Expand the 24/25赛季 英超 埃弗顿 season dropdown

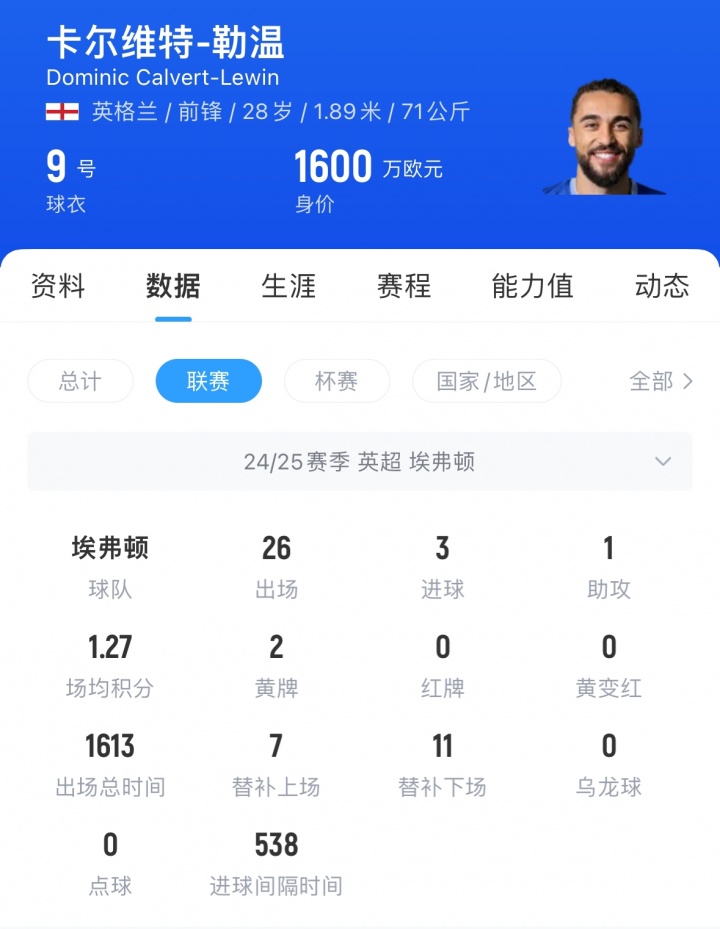pos(360,461)
